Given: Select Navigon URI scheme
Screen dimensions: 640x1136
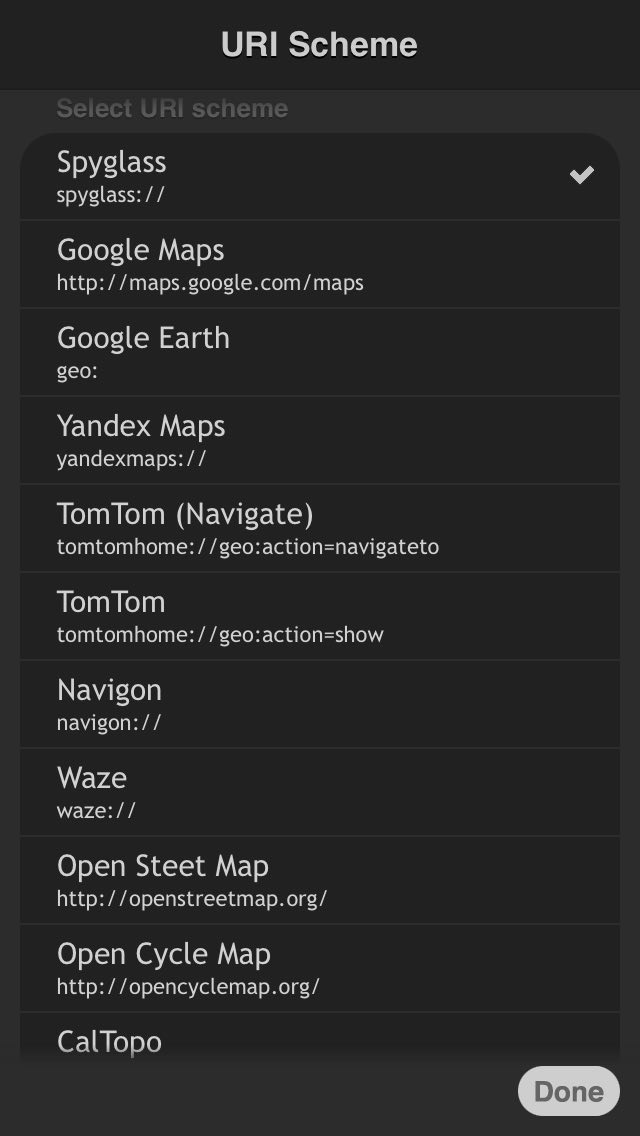Looking at the screenshot, I should click(x=320, y=704).
